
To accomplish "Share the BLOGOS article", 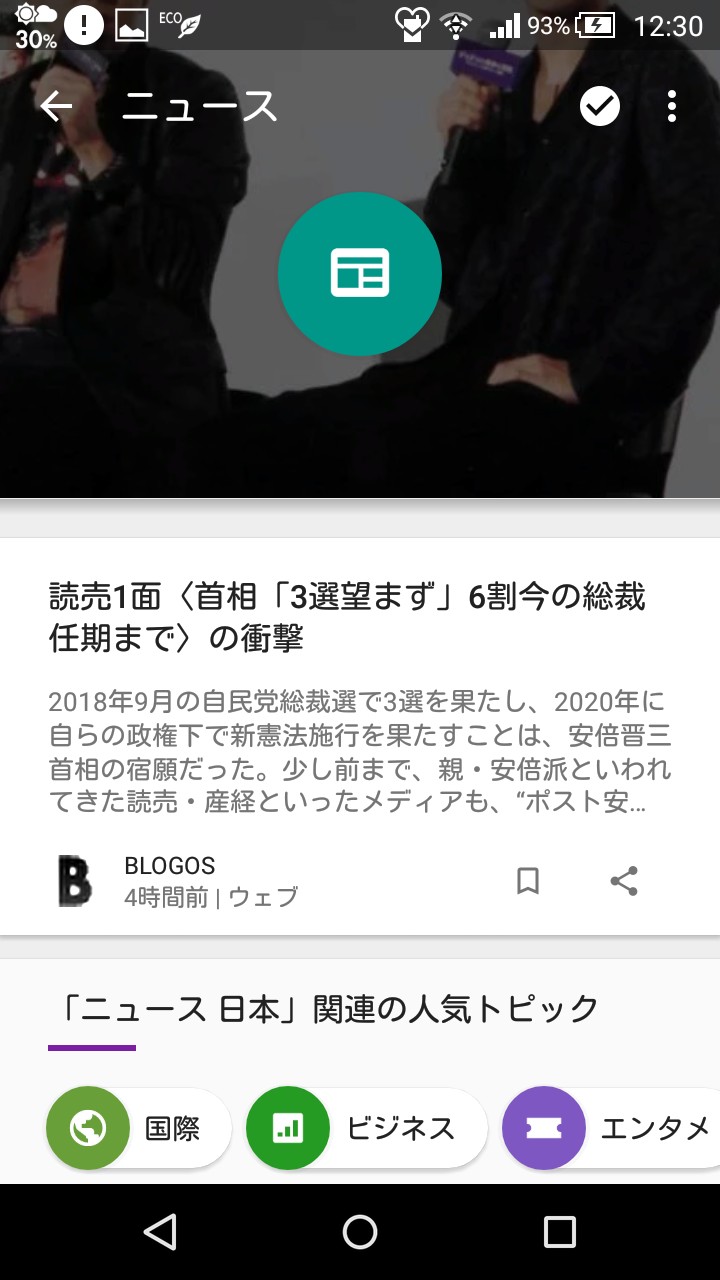I will click(624, 881).
